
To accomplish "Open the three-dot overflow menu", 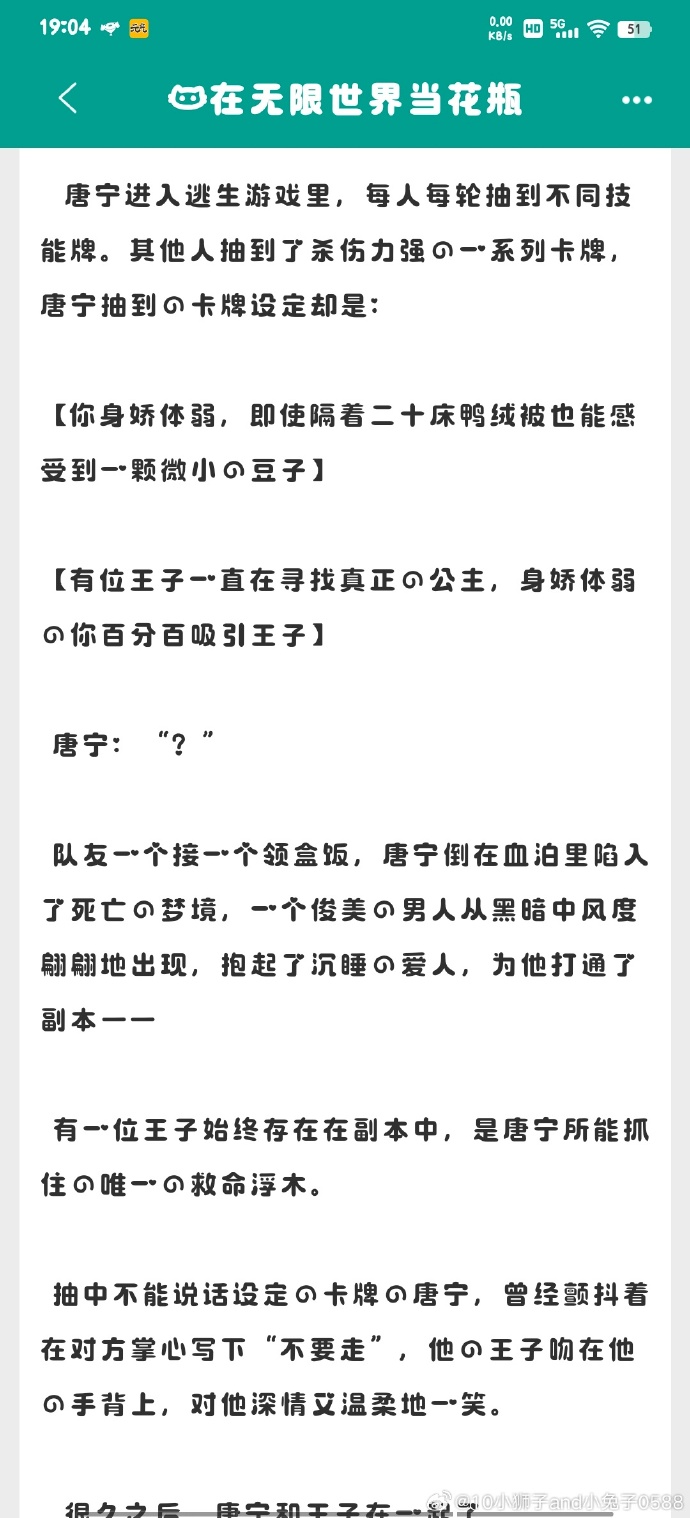I will 637,100.
